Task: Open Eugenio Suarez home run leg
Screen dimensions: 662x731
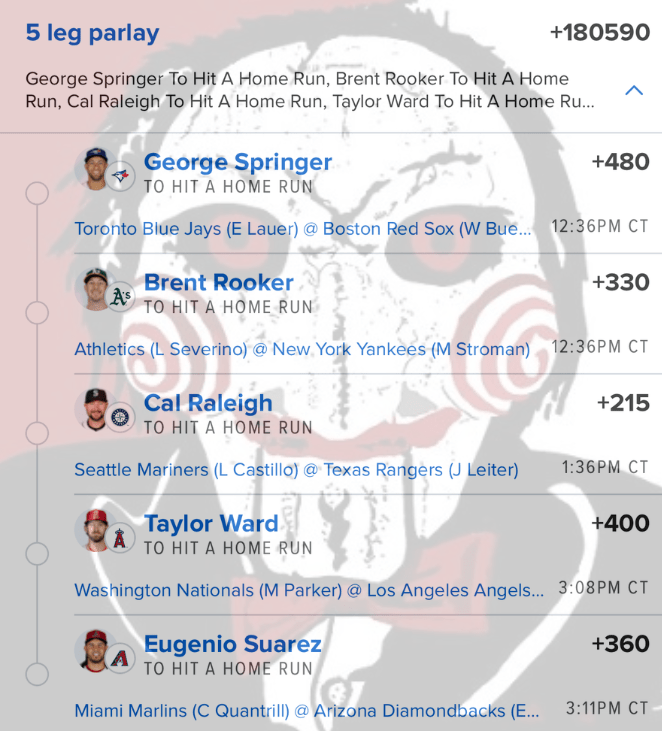Action: pyautogui.click(x=232, y=644)
